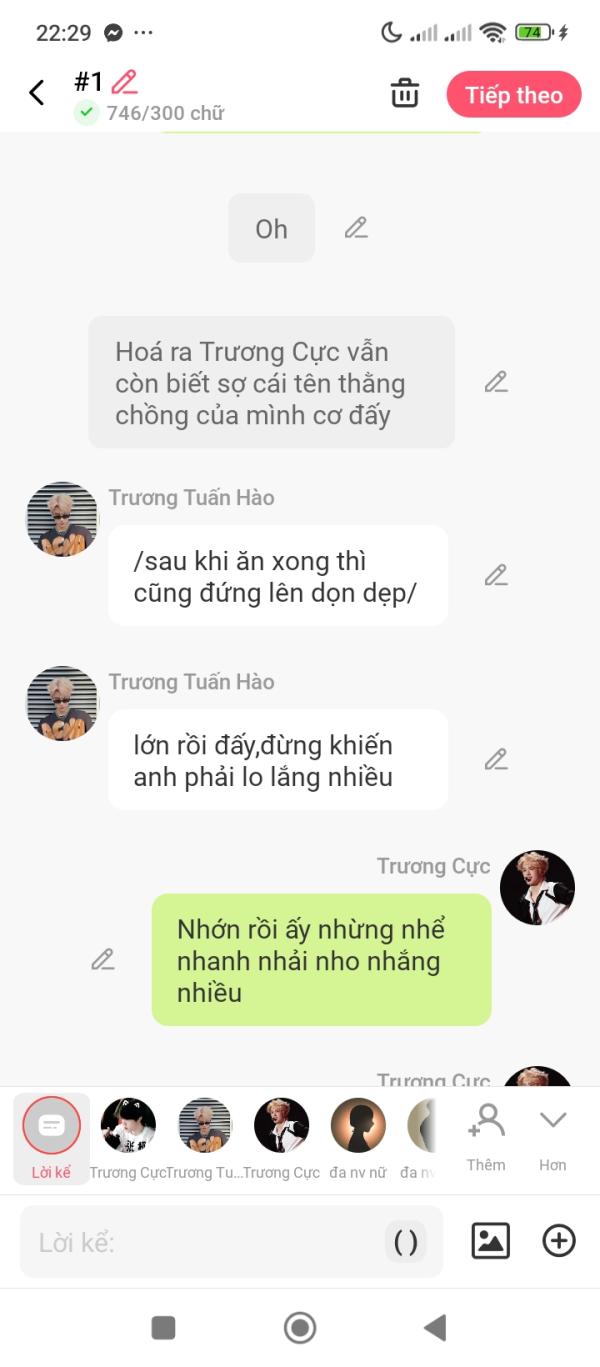Image resolution: width=600 pixels, height=1367 pixels.
Task: Open the plus circle options
Action: (x=559, y=1241)
